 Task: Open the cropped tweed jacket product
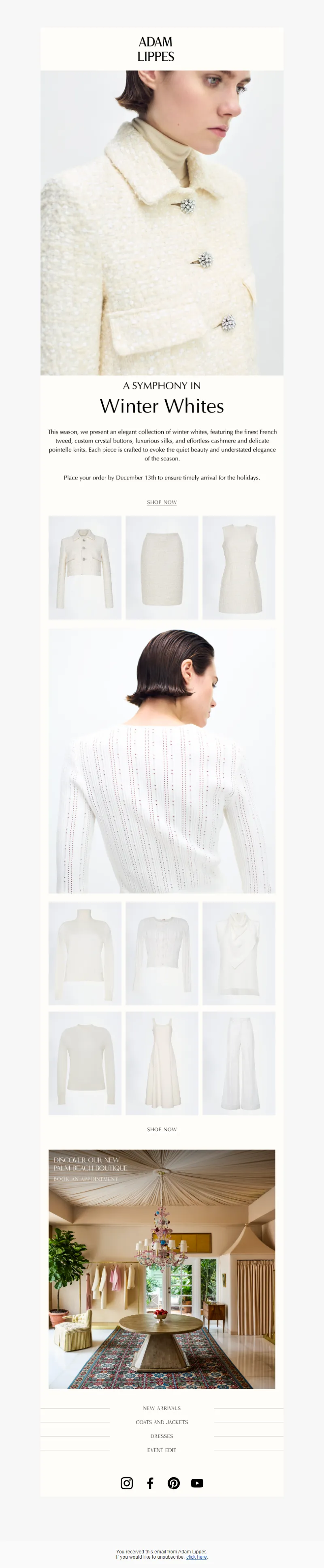[85, 567]
